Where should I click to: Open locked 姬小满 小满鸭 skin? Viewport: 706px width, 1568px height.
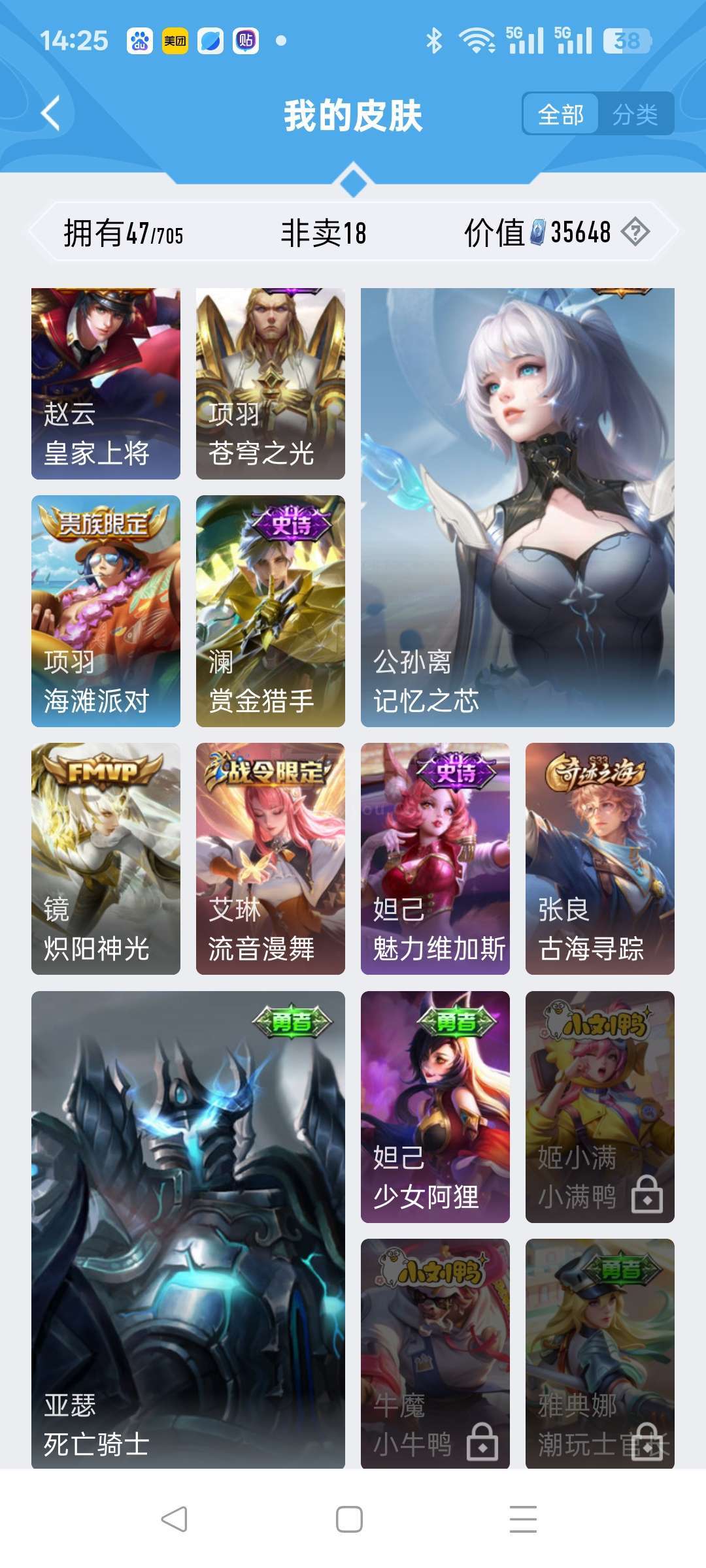(600, 1107)
